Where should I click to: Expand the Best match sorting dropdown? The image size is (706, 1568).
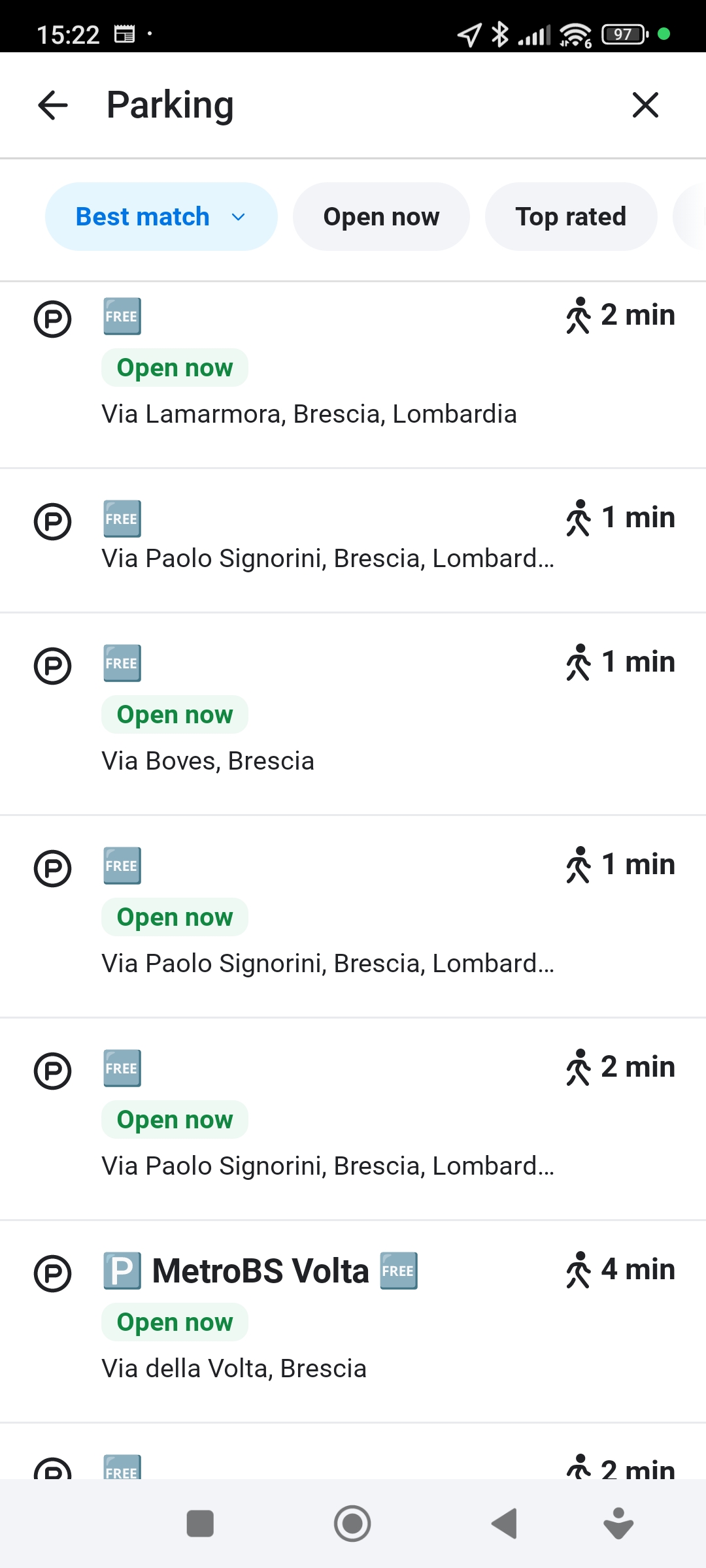click(161, 216)
